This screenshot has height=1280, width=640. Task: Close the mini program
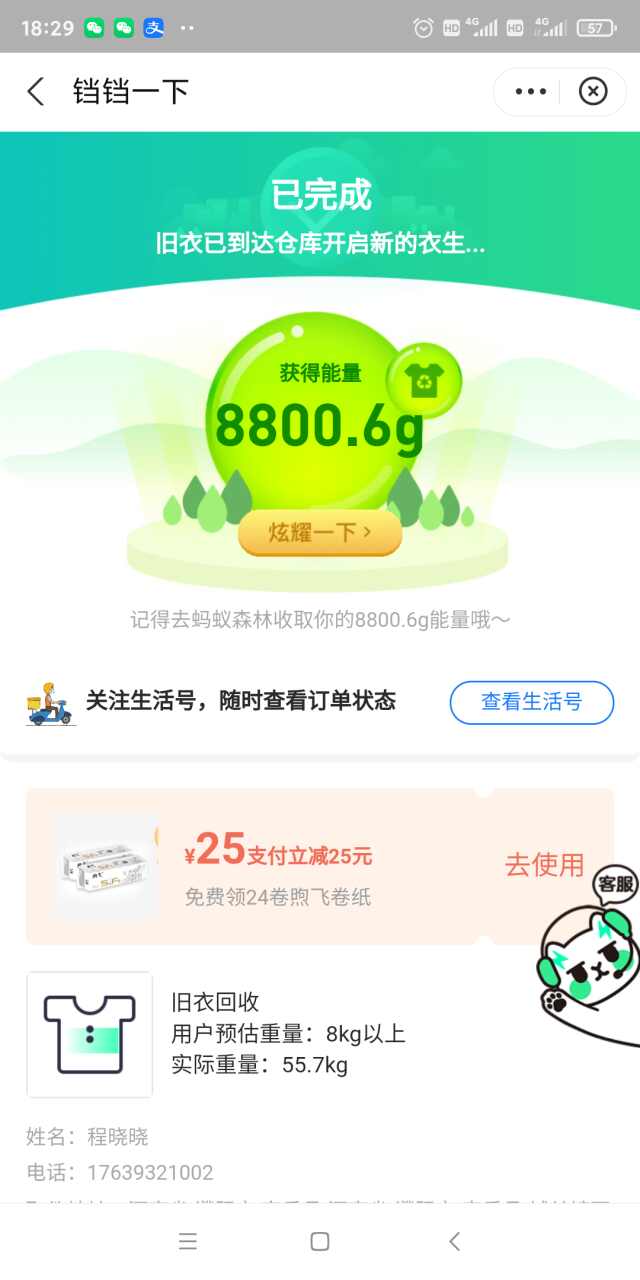coord(593,92)
